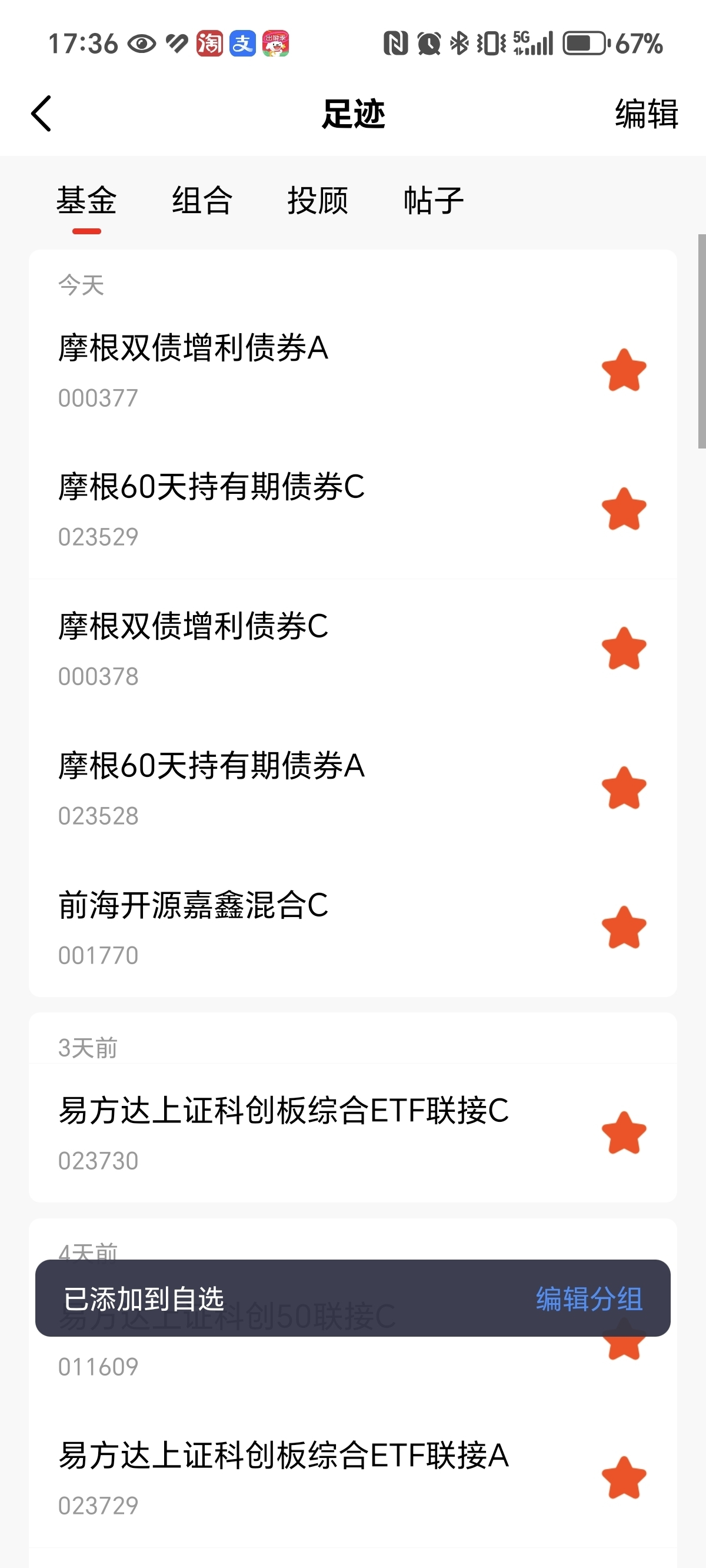The image size is (706, 1568).
Task: Go back using the top-left arrow
Action: coord(41,113)
